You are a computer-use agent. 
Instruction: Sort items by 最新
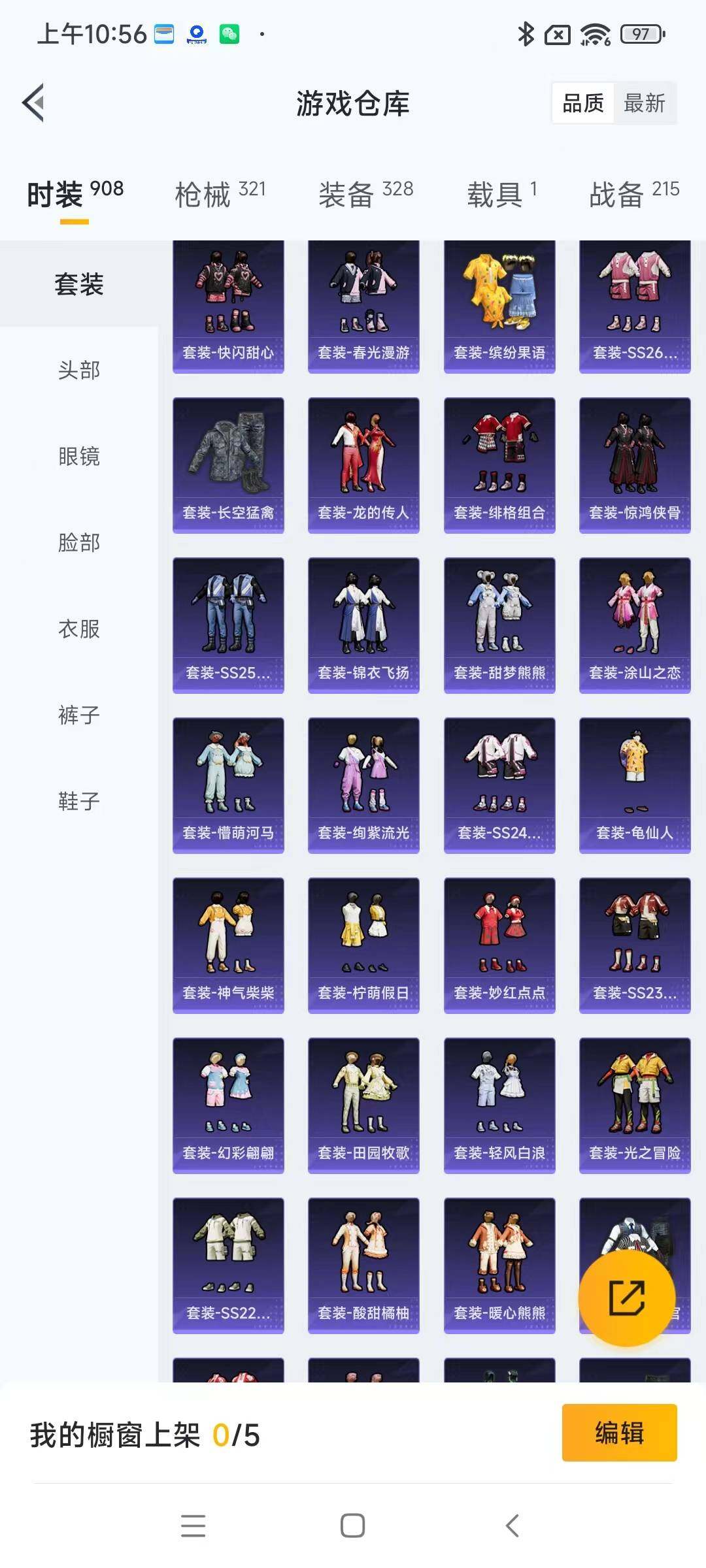[644, 103]
